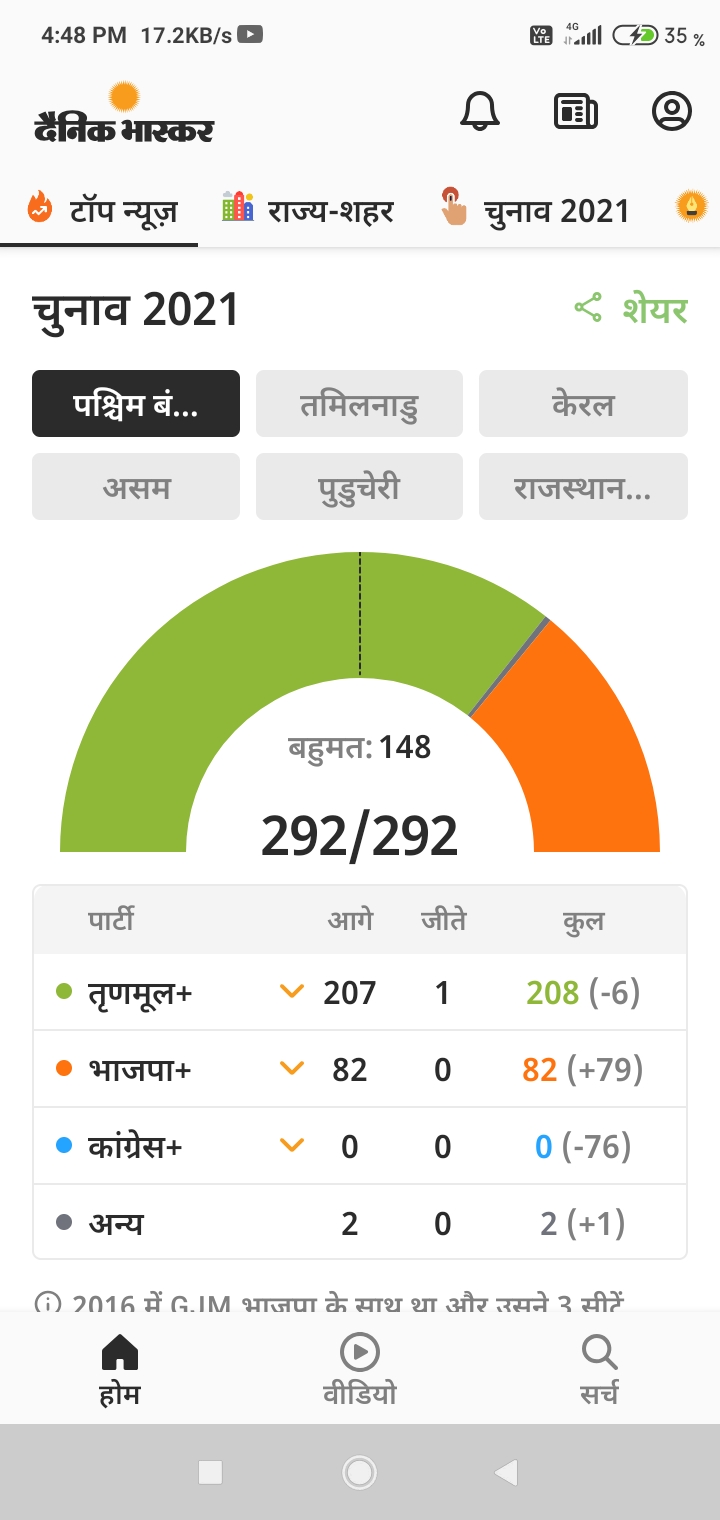Open the चुनाव 2021 top tab
720x1520 pixels.
(x=536, y=211)
